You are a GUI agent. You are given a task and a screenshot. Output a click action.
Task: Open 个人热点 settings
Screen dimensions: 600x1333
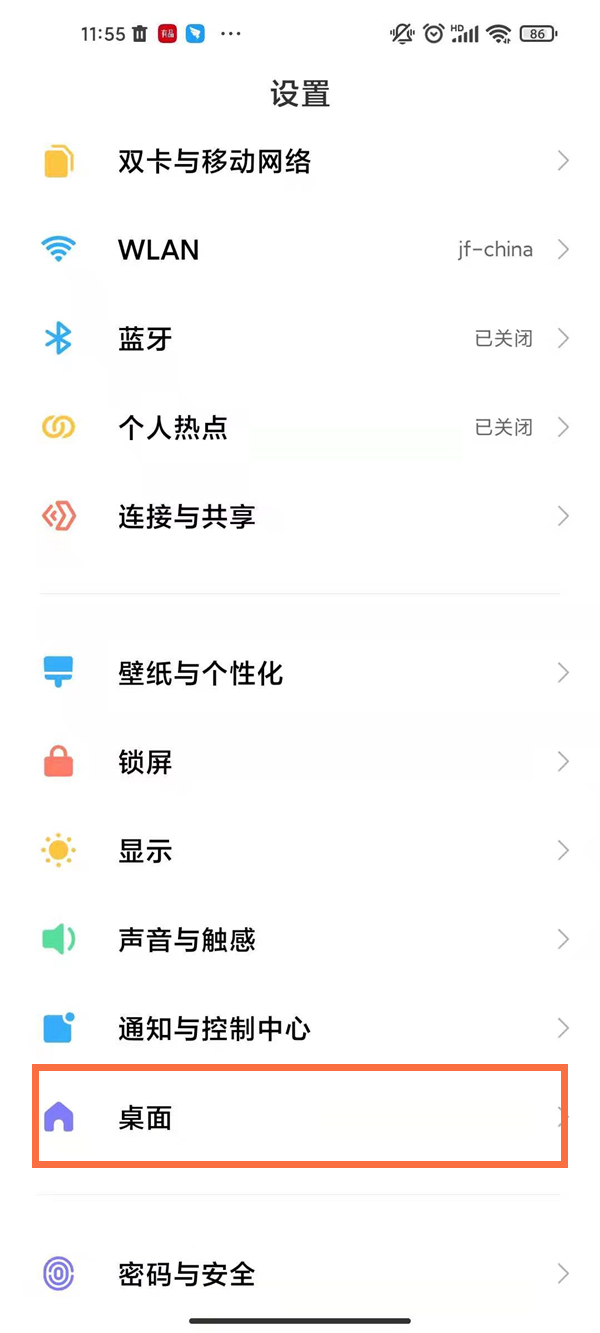tap(173, 428)
